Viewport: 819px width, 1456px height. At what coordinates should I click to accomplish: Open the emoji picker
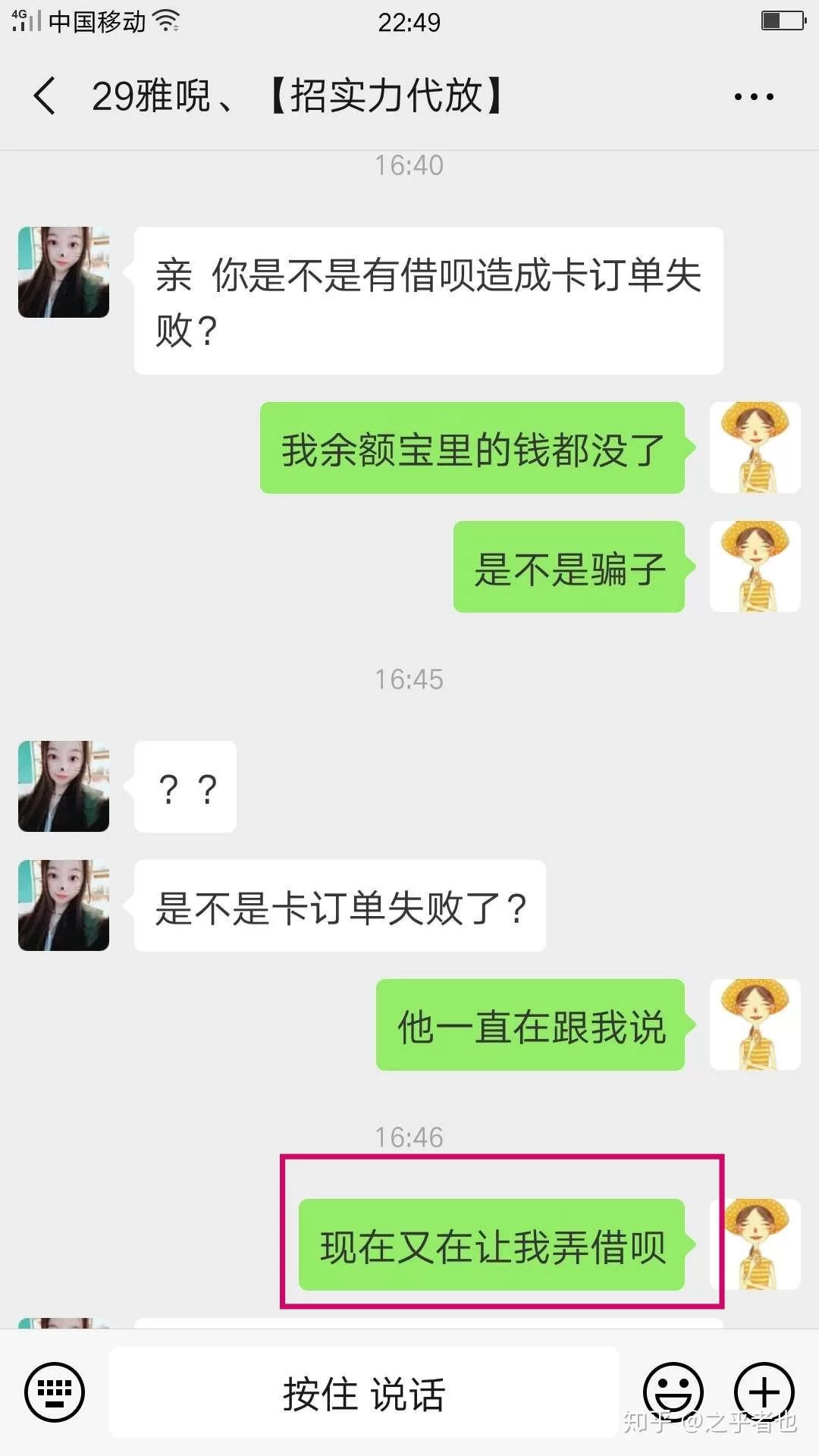673,1392
